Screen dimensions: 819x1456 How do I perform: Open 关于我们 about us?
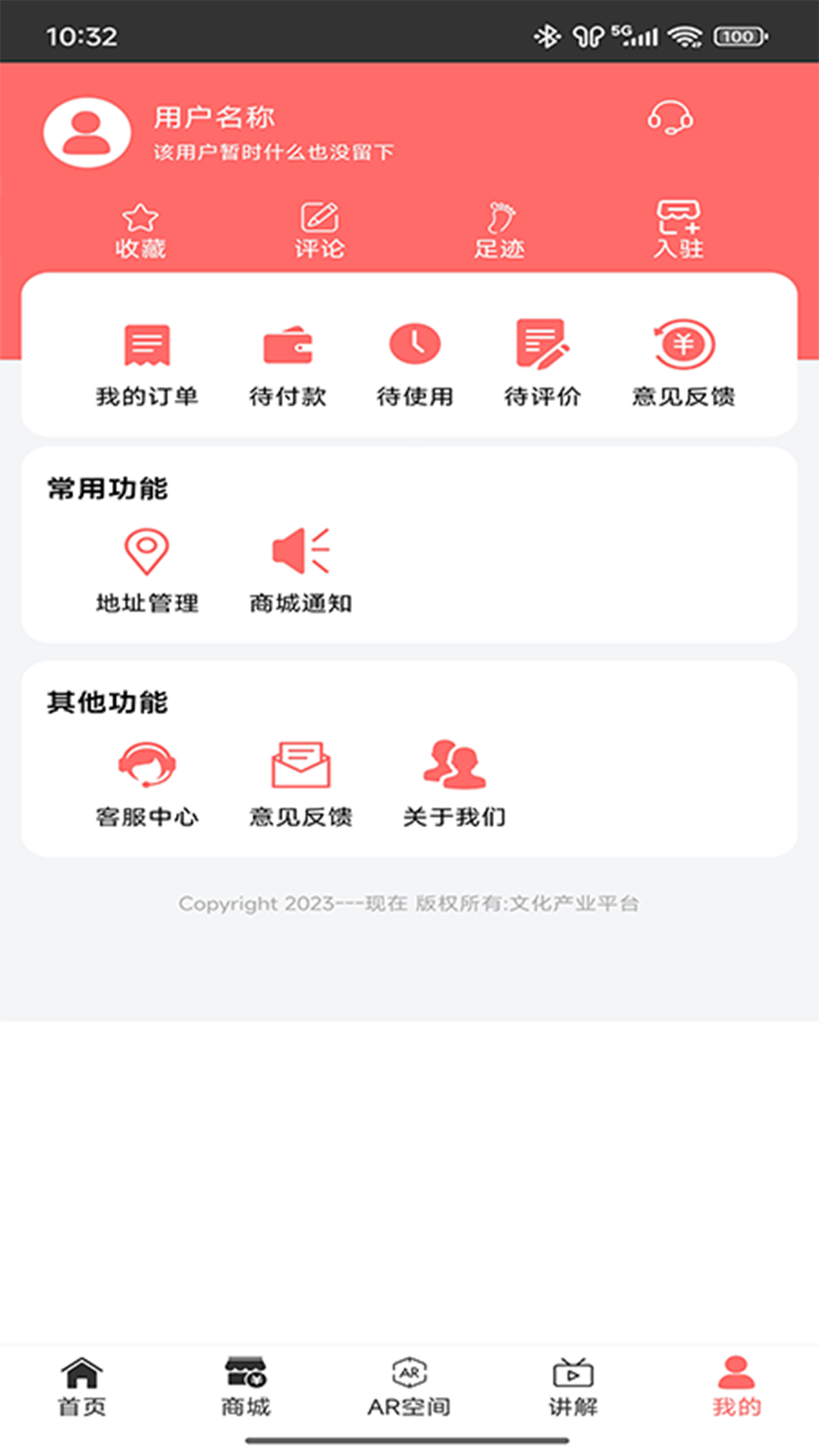(454, 784)
